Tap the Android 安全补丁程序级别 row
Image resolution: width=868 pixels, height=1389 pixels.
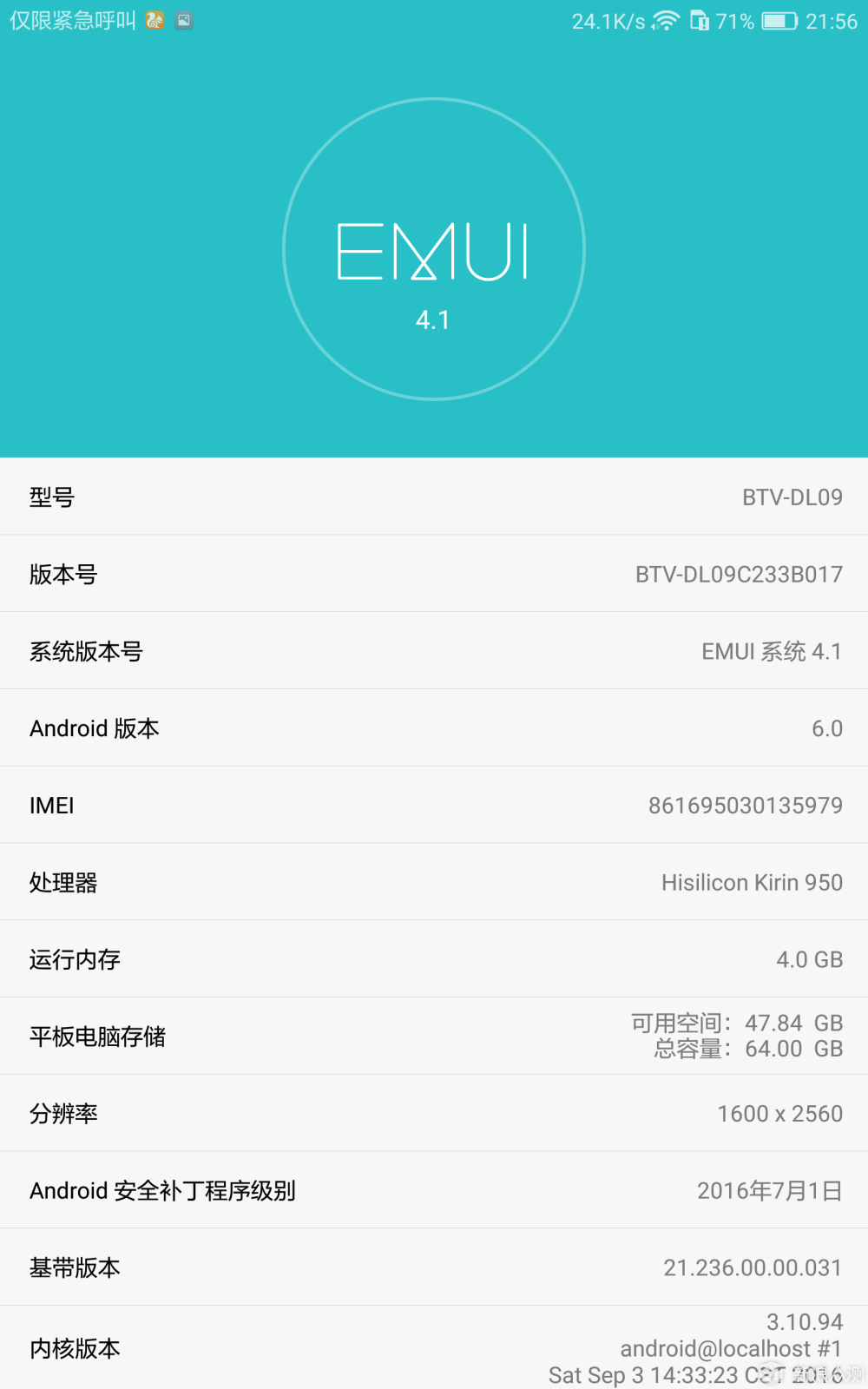pos(434,1190)
